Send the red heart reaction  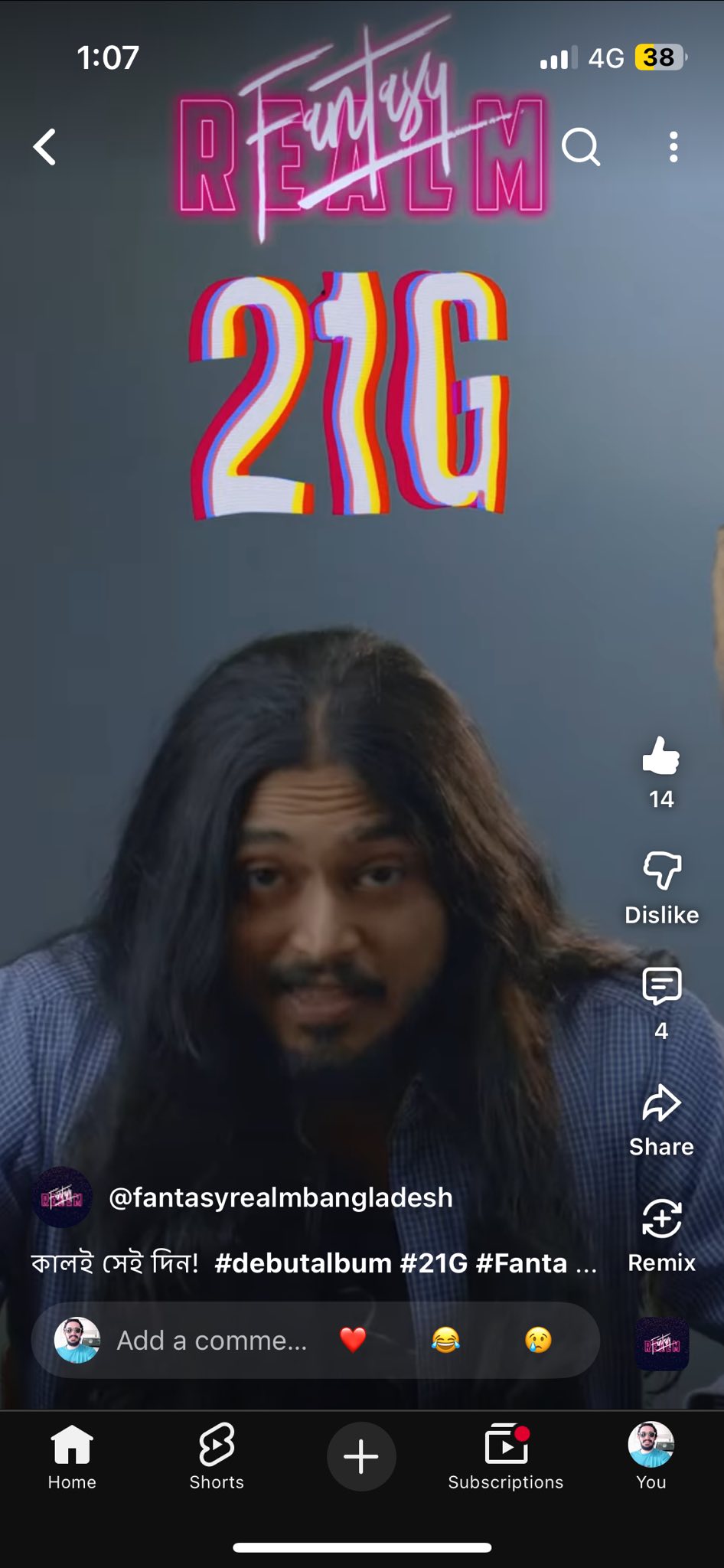click(x=353, y=1341)
